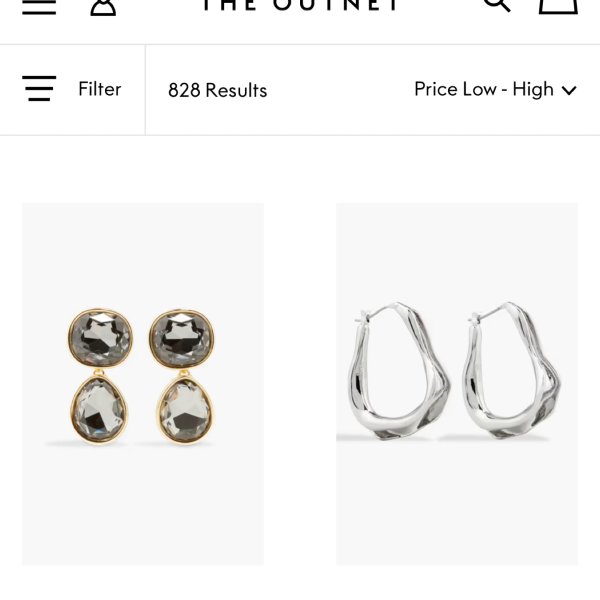Open the shopping bag
This screenshot has width=600, height=600.
pos(558,5)
